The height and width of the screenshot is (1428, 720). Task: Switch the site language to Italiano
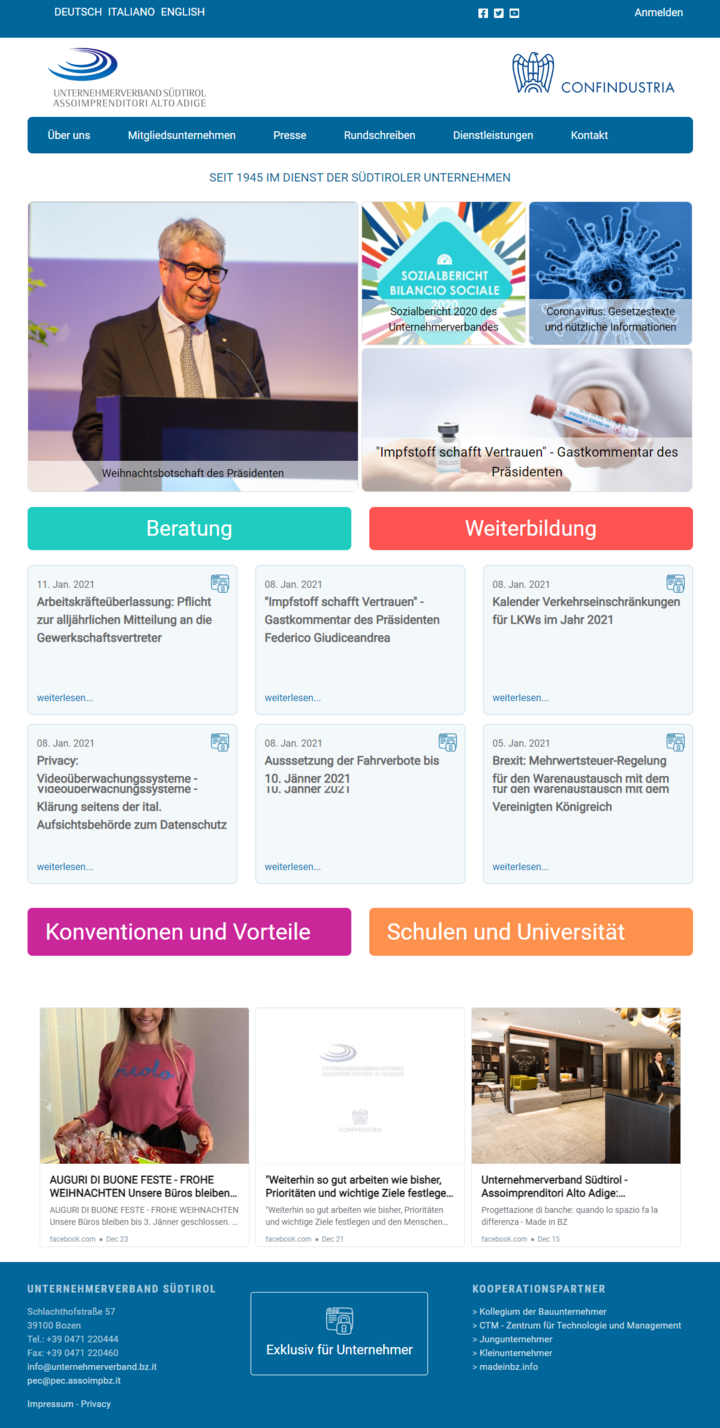point(131,12)
